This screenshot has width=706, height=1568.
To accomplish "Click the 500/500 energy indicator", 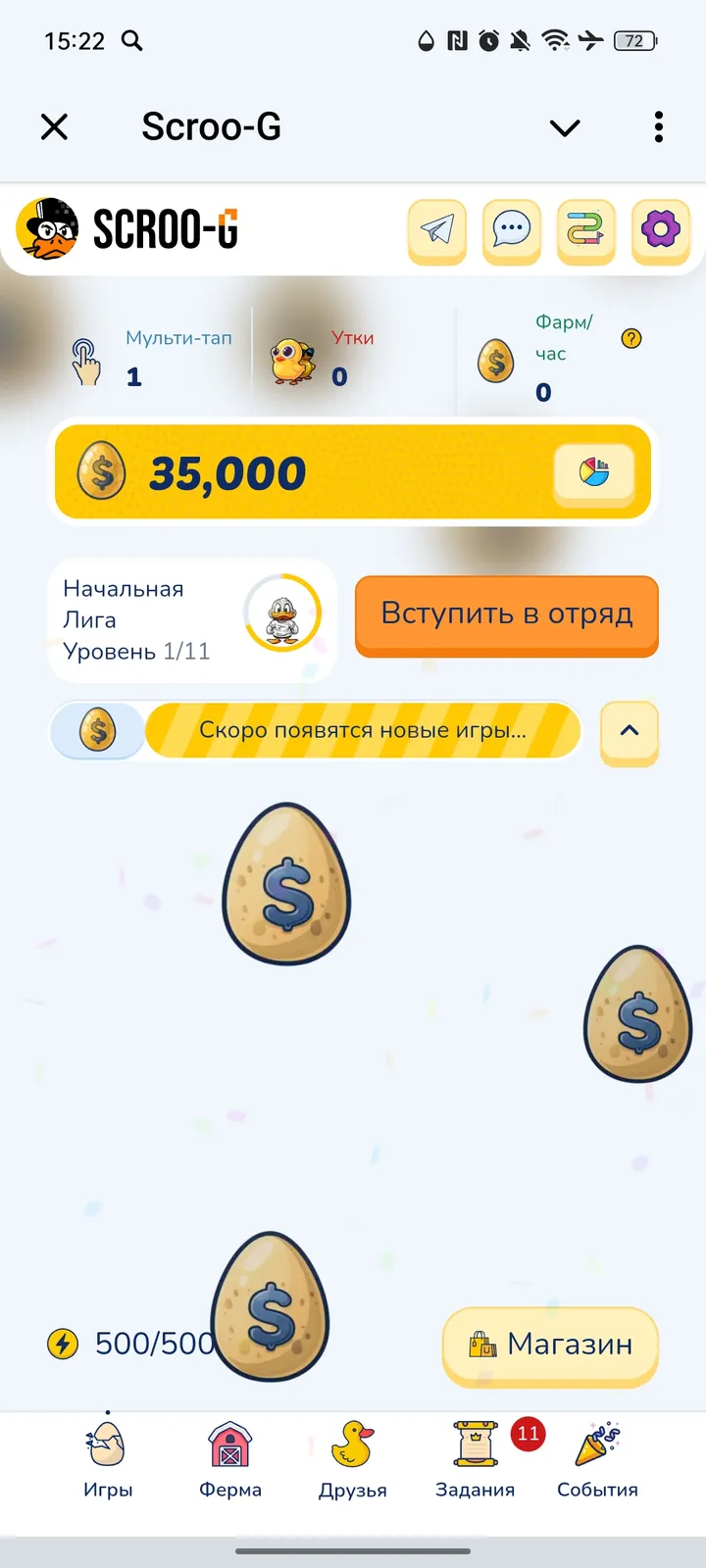I will pyautogui.click(x=152, y=1344).
